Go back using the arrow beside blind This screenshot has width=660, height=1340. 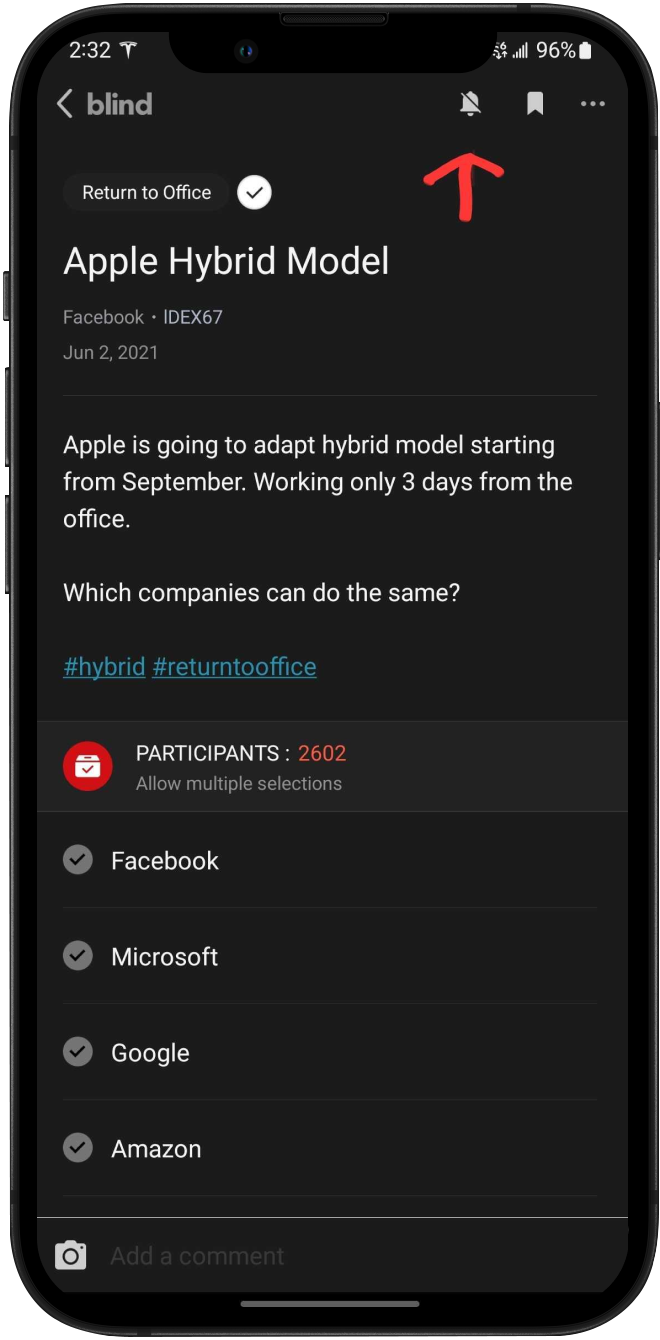click(65, 104)
